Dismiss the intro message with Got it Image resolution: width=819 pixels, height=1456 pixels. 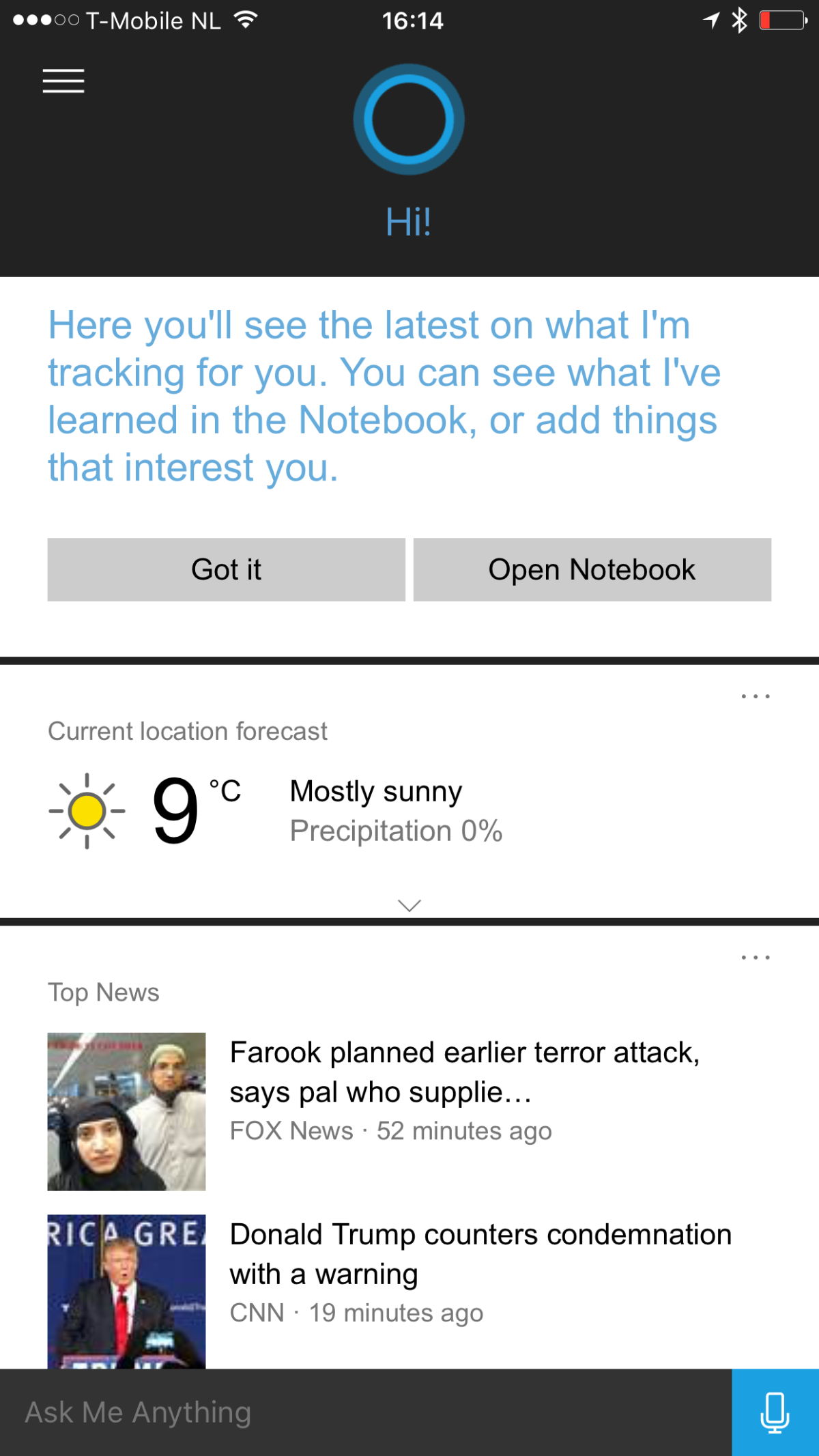(227, 569)
